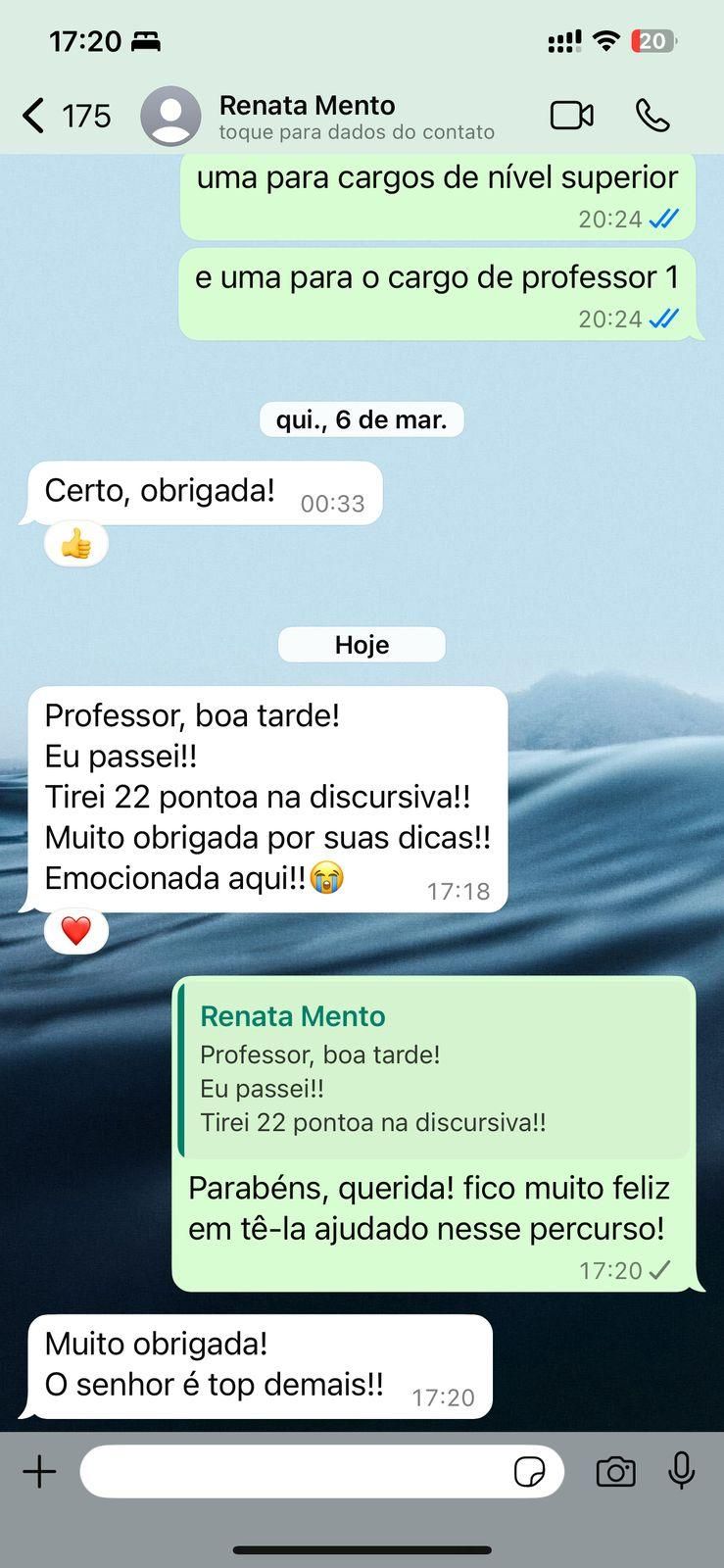724x1568 pixels.
Task: Open the sticker picker in message box
Action: point(529,1471)
